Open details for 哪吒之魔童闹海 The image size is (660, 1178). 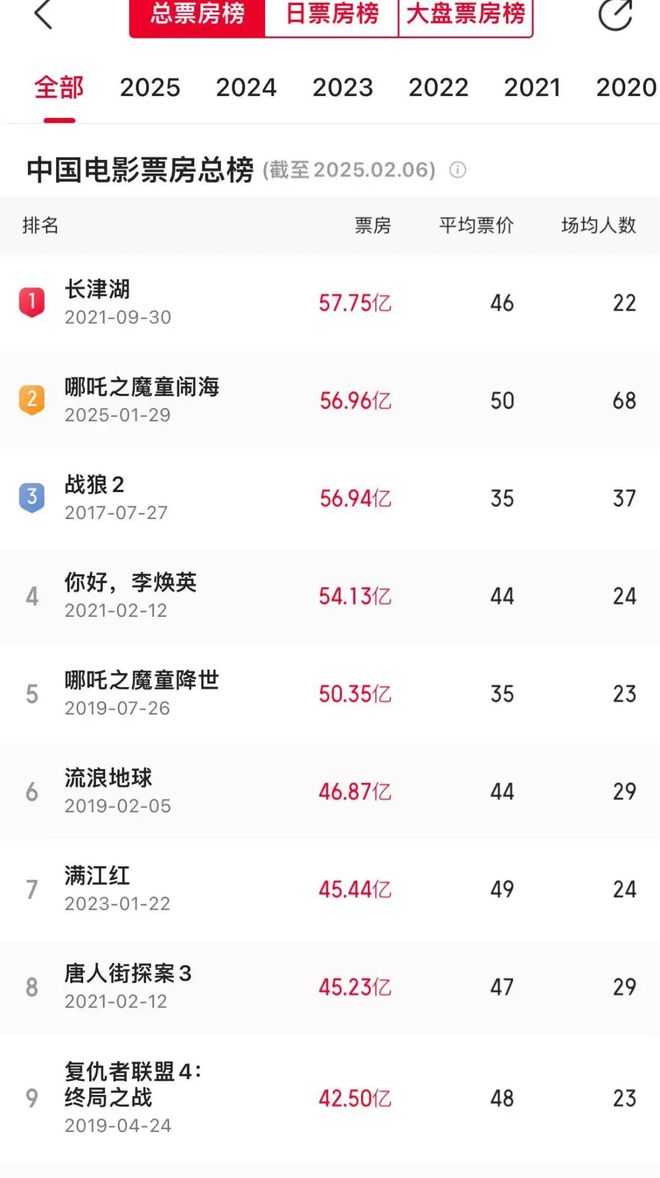point(141,387)
